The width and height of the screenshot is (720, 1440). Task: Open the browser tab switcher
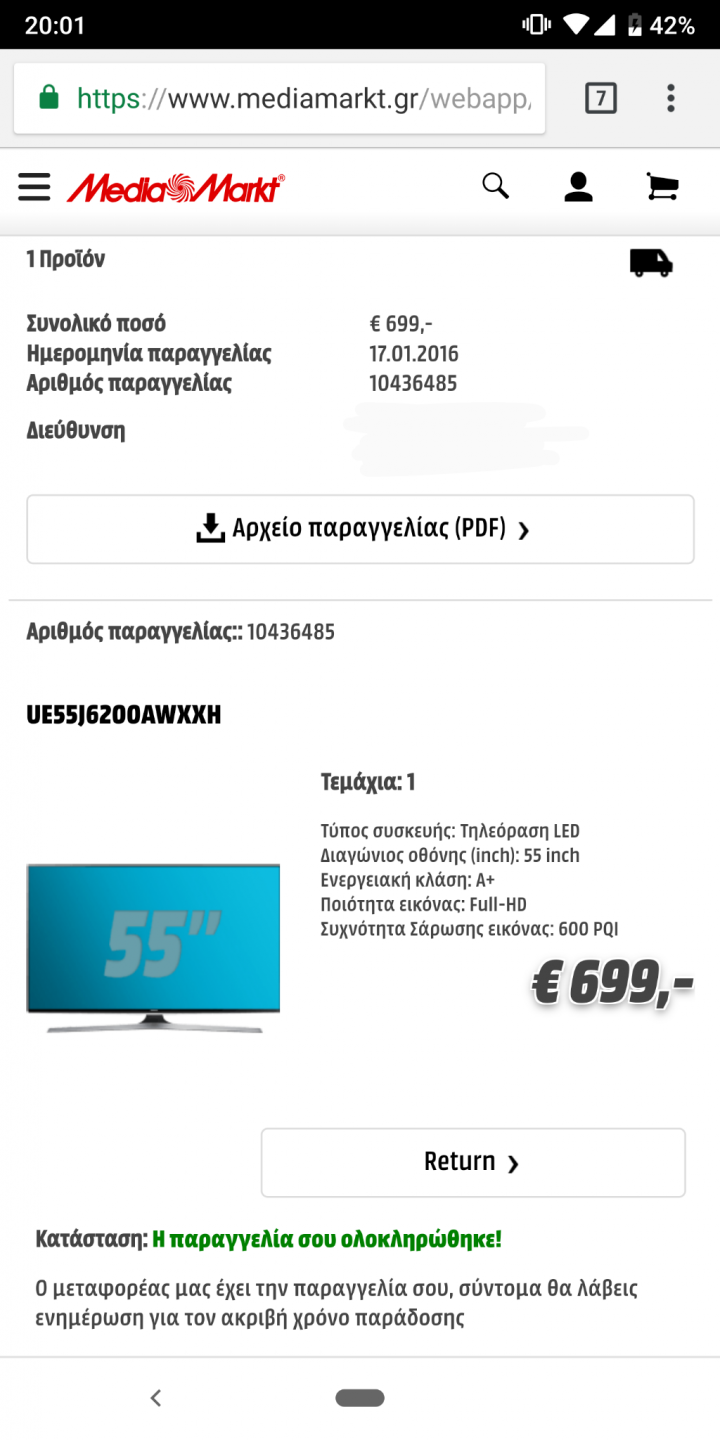click(x=600, y=98)
